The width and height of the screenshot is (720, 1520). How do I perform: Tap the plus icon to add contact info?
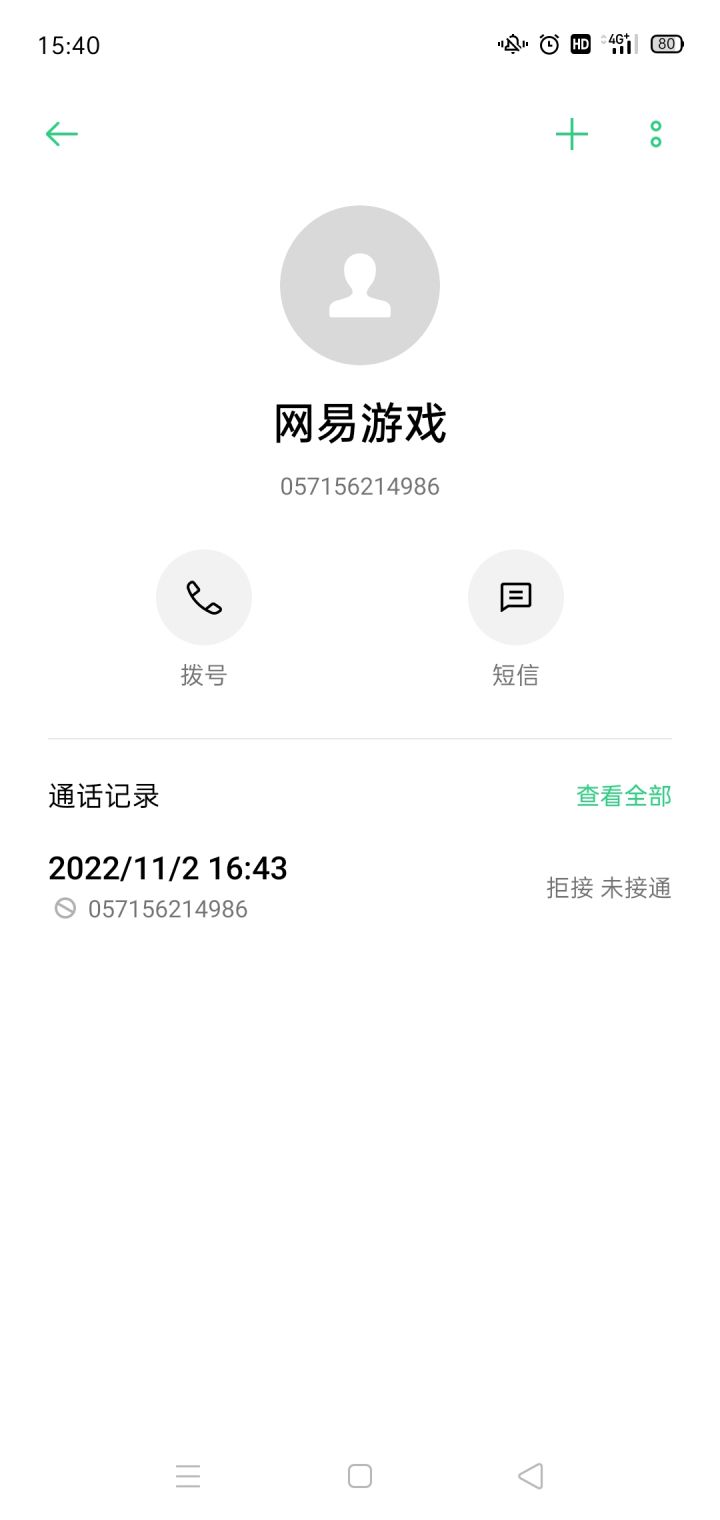tap(571, 134)
